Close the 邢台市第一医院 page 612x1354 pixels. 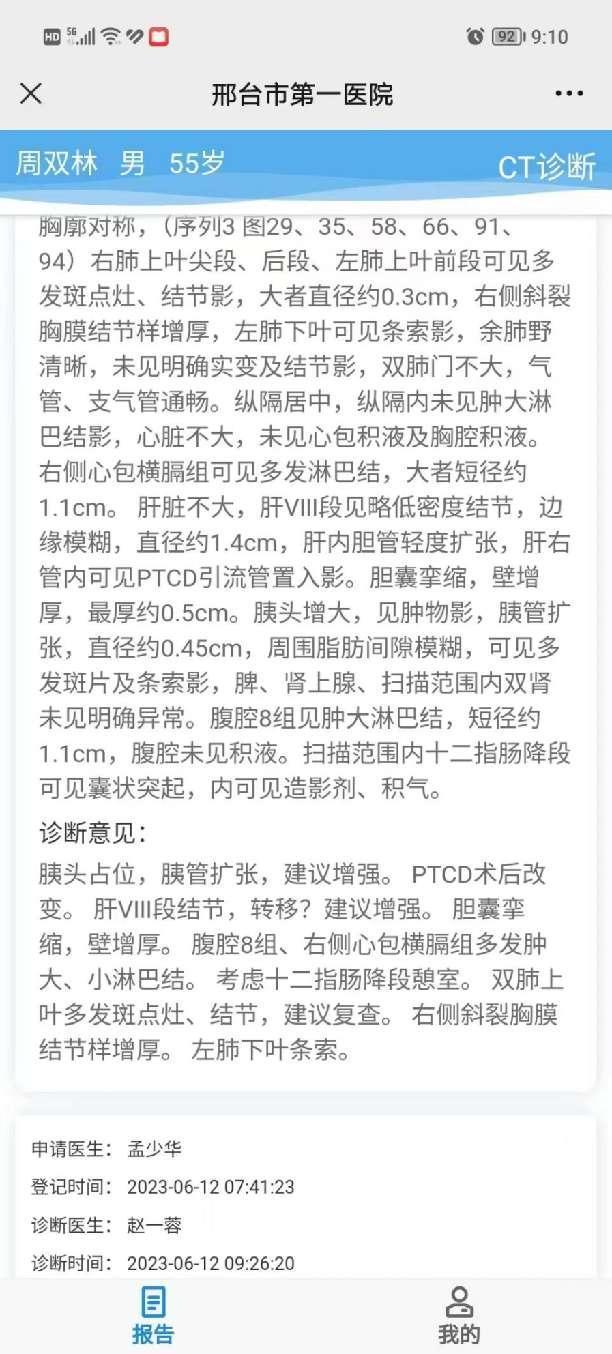pos(31,94)
